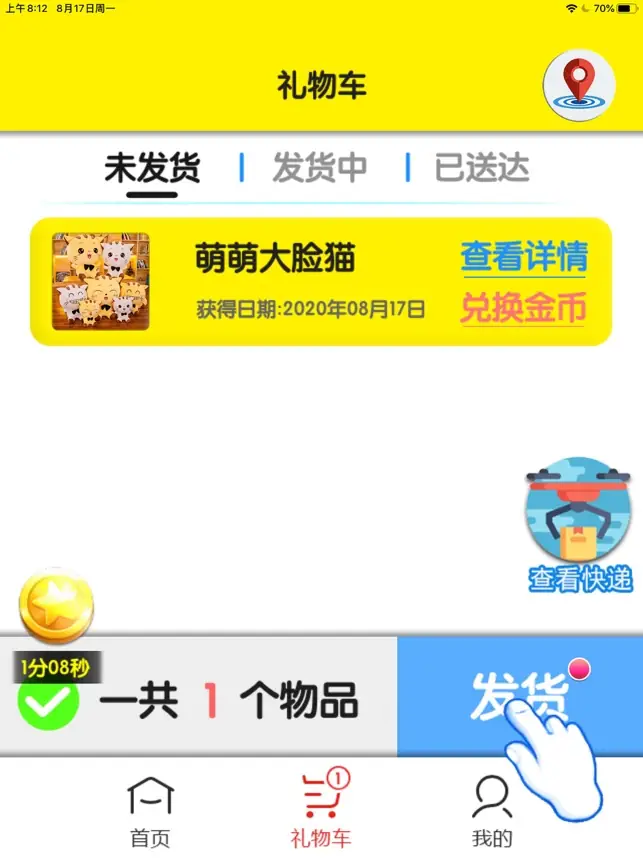This screenshot has width=643, height=858.
Task: Switch to the 发货中 tab
Action: pos(320,168)
